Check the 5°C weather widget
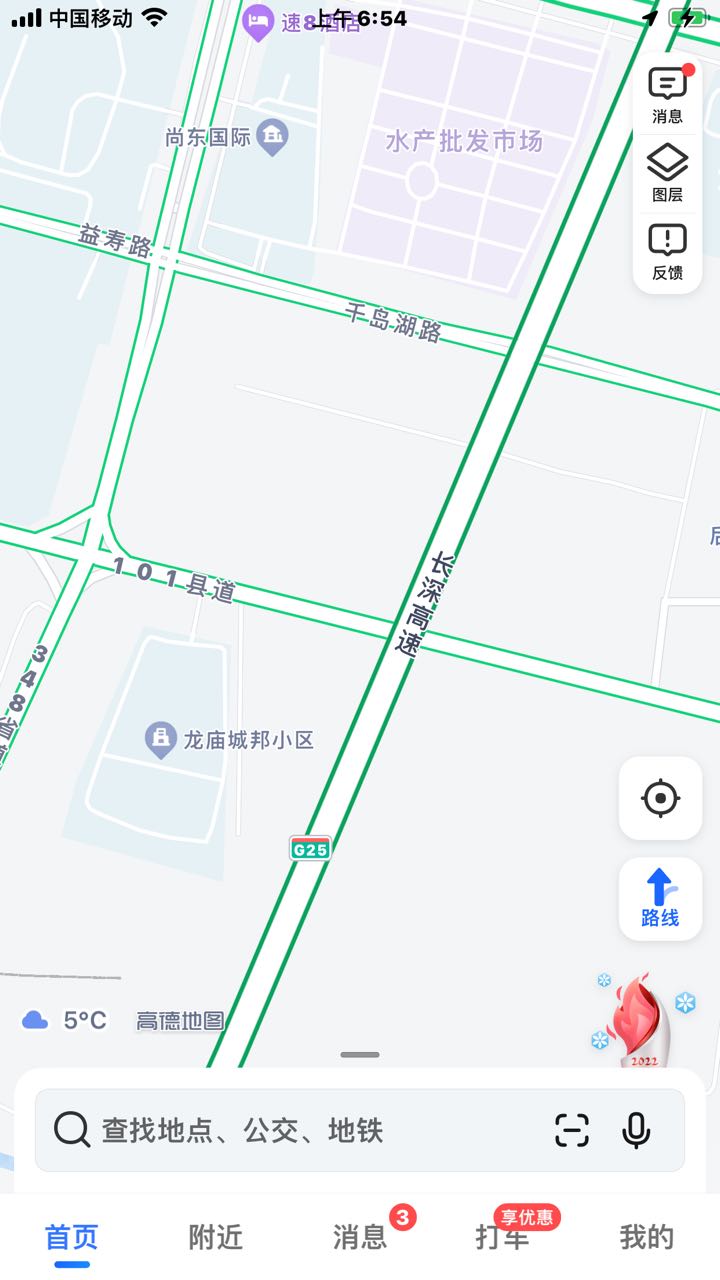Image resolution: width=720 pixels, height=1280 pixels. (x=64, y=1020)
